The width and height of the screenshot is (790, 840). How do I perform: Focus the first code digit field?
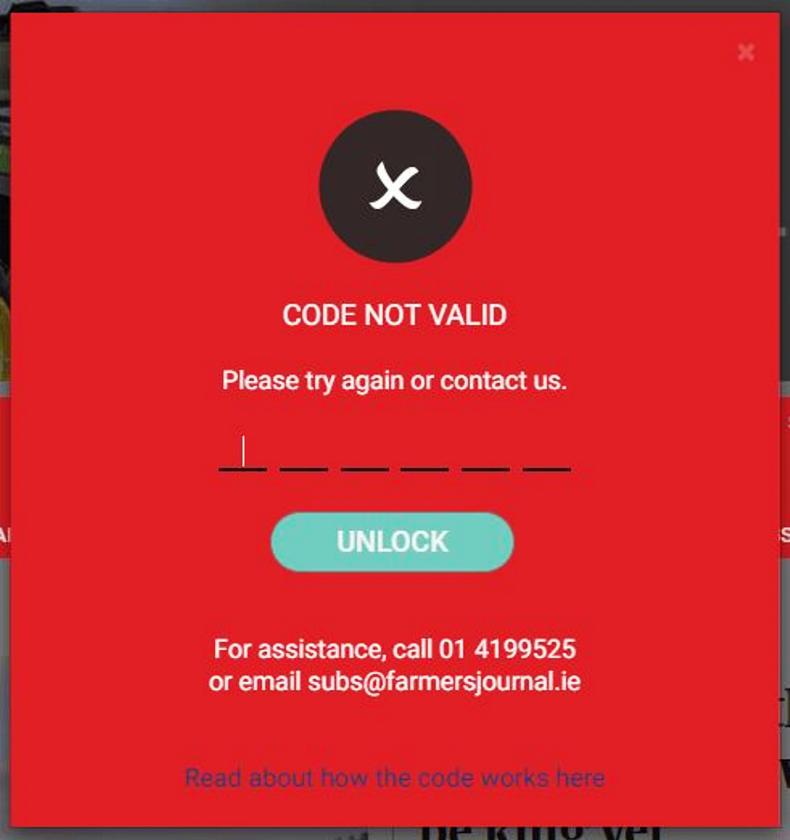[x=242, y=453]
